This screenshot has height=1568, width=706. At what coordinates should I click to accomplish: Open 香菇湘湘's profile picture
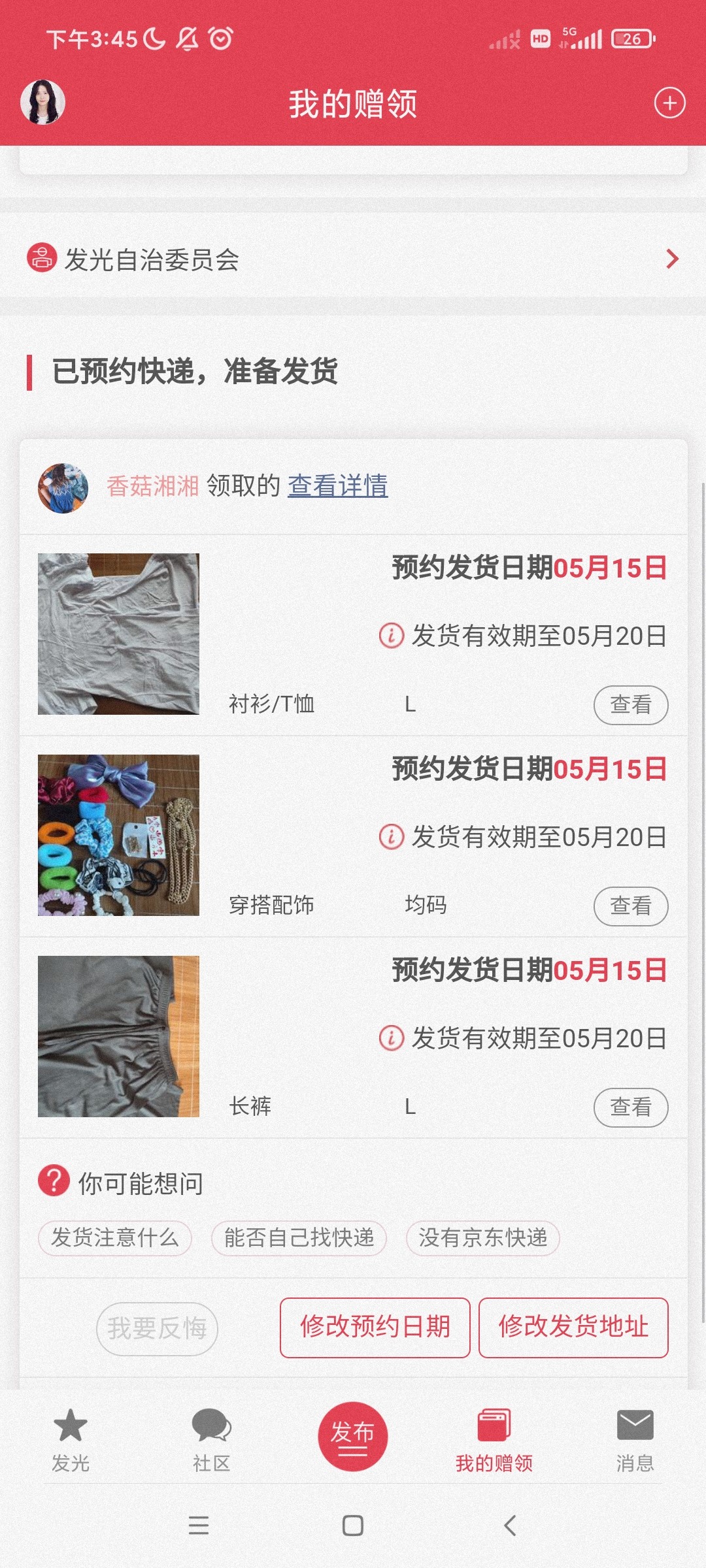pyautogui.click(x=63, y=488)
